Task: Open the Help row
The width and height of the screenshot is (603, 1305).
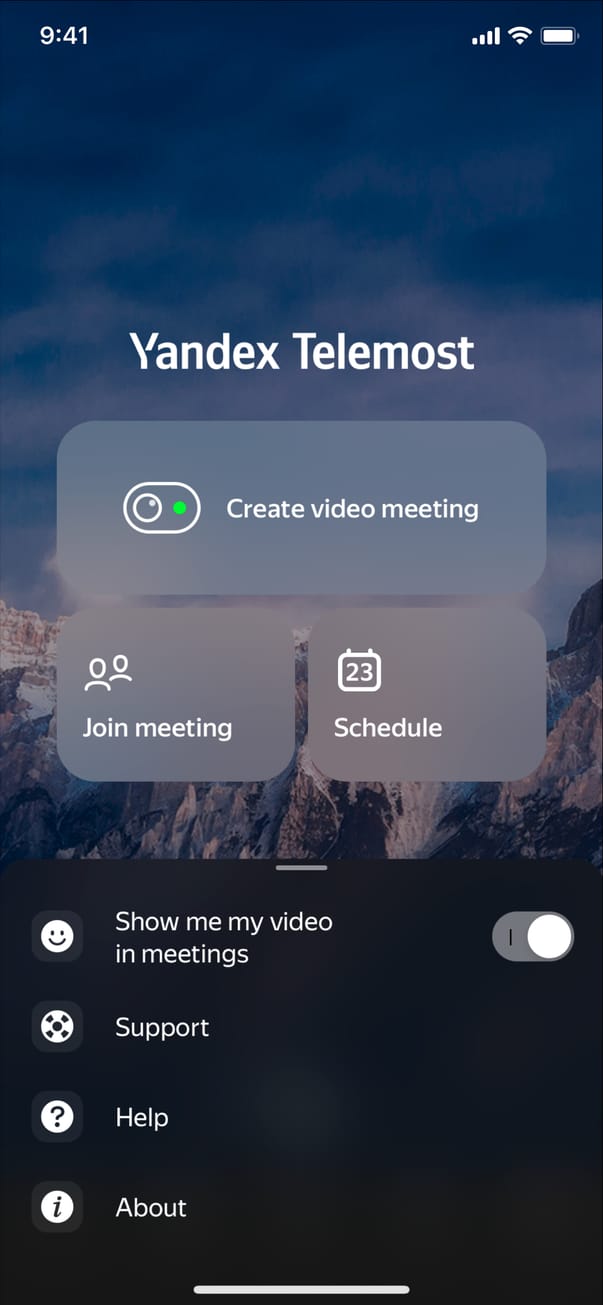Action: [142, 1117]
